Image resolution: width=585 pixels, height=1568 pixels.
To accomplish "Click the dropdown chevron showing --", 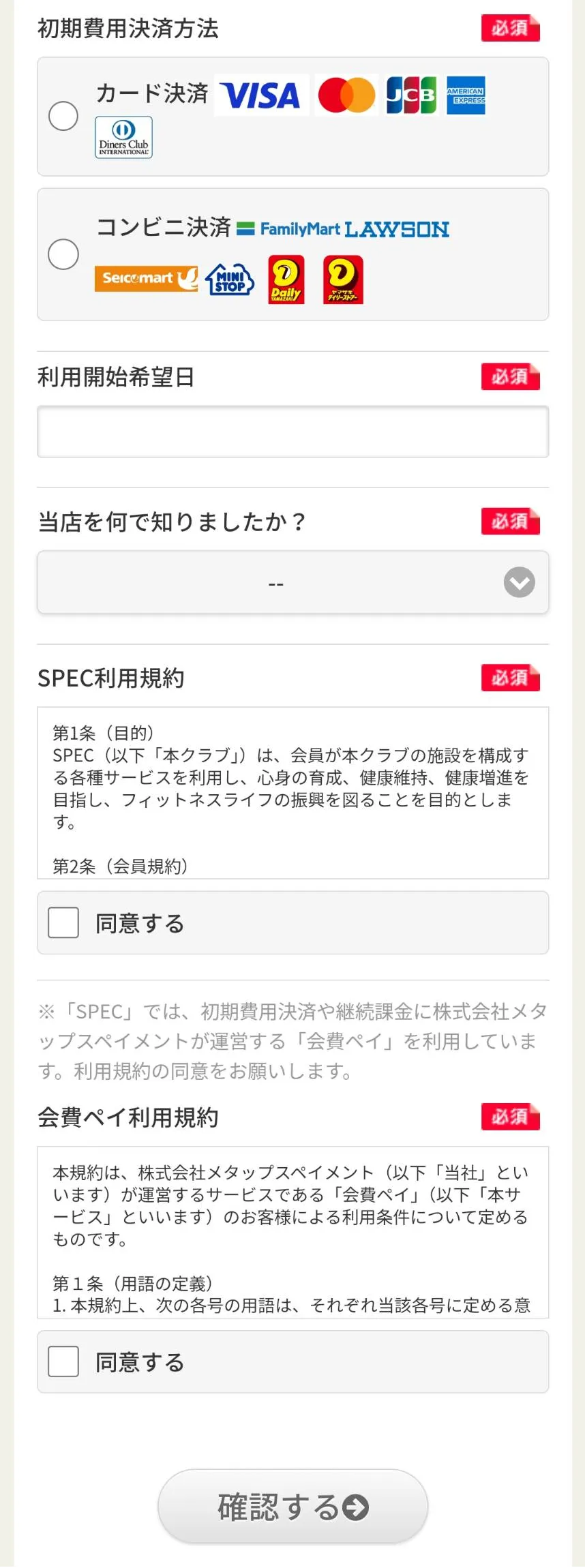I will [x=519, y=583].
